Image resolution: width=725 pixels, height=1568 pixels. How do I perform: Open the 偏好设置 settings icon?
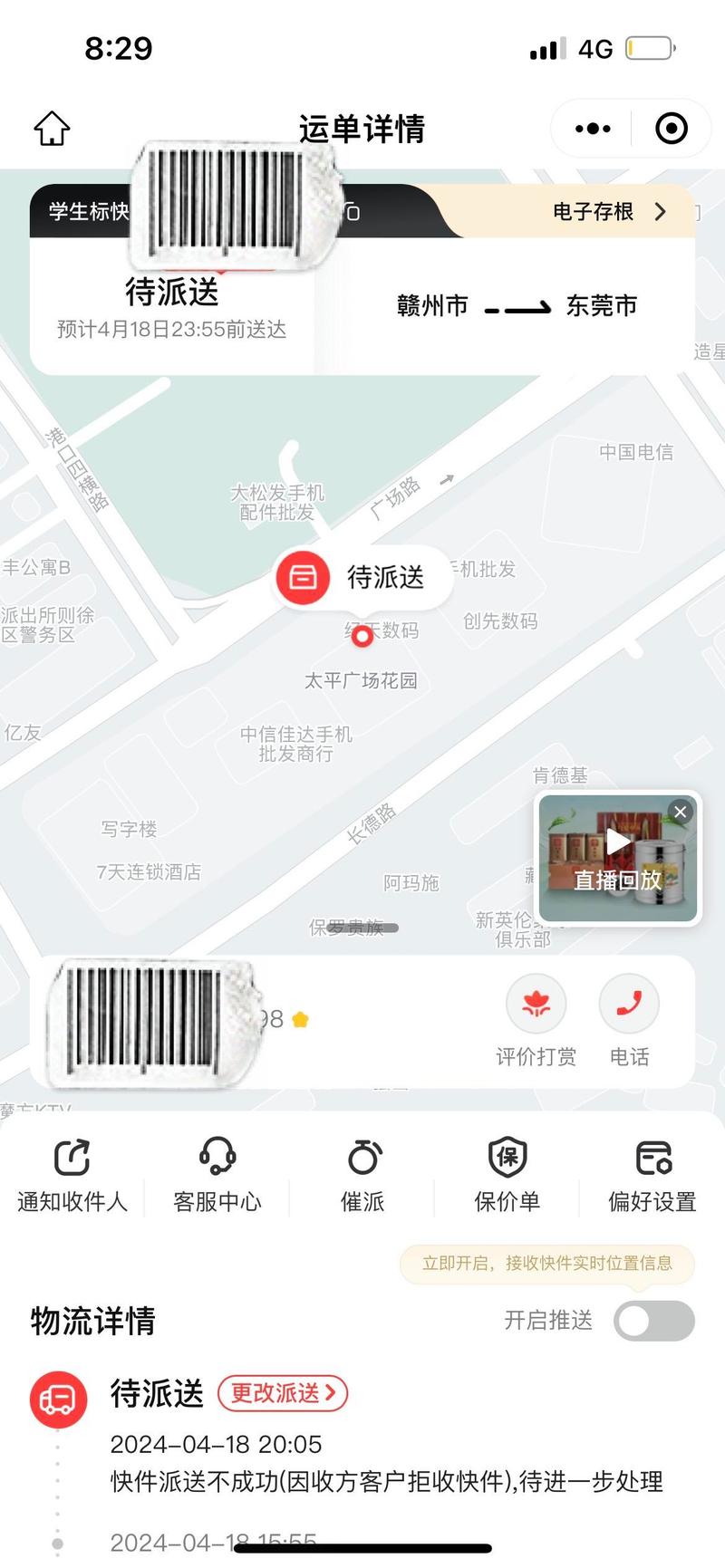(x=652, y=1158)
